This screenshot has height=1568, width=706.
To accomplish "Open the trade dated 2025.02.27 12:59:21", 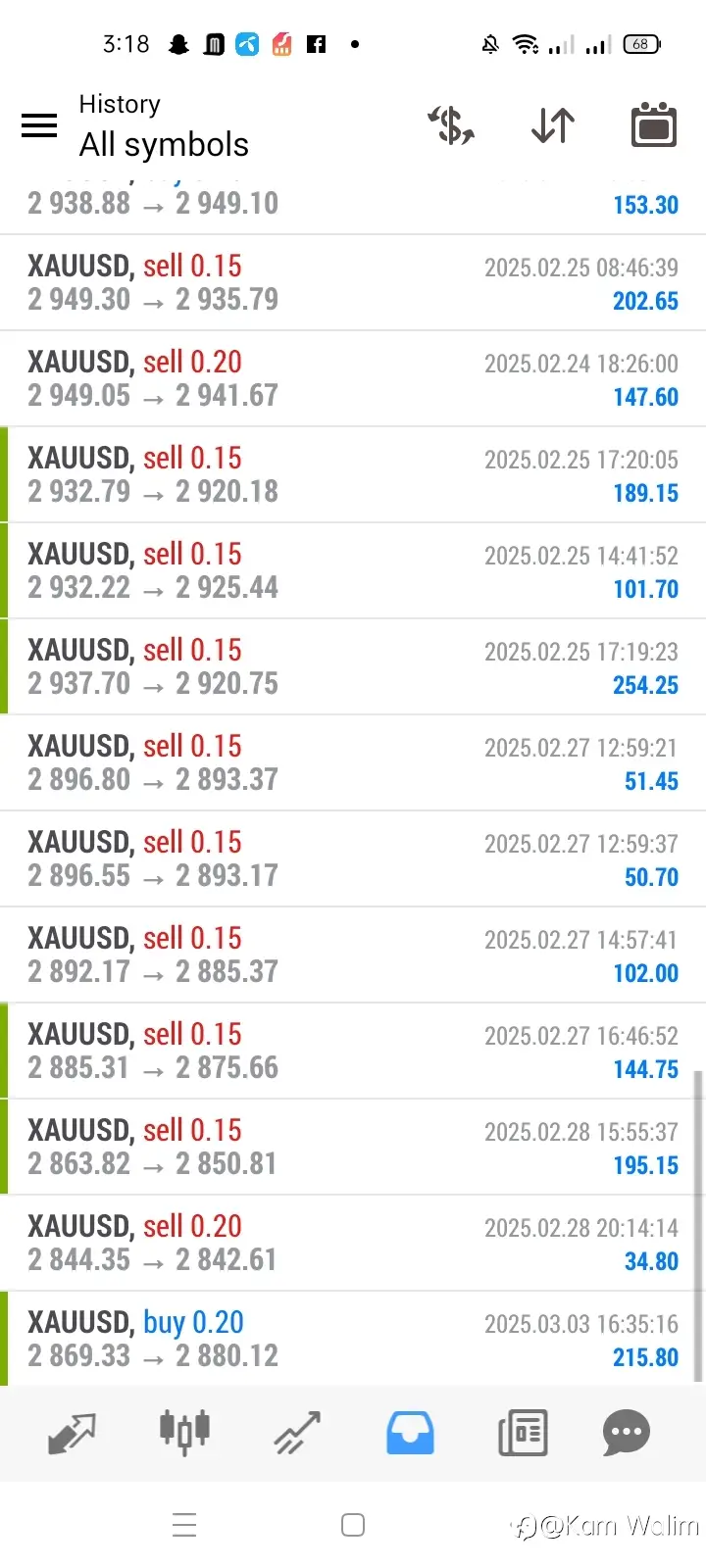I will pos(353,763).
